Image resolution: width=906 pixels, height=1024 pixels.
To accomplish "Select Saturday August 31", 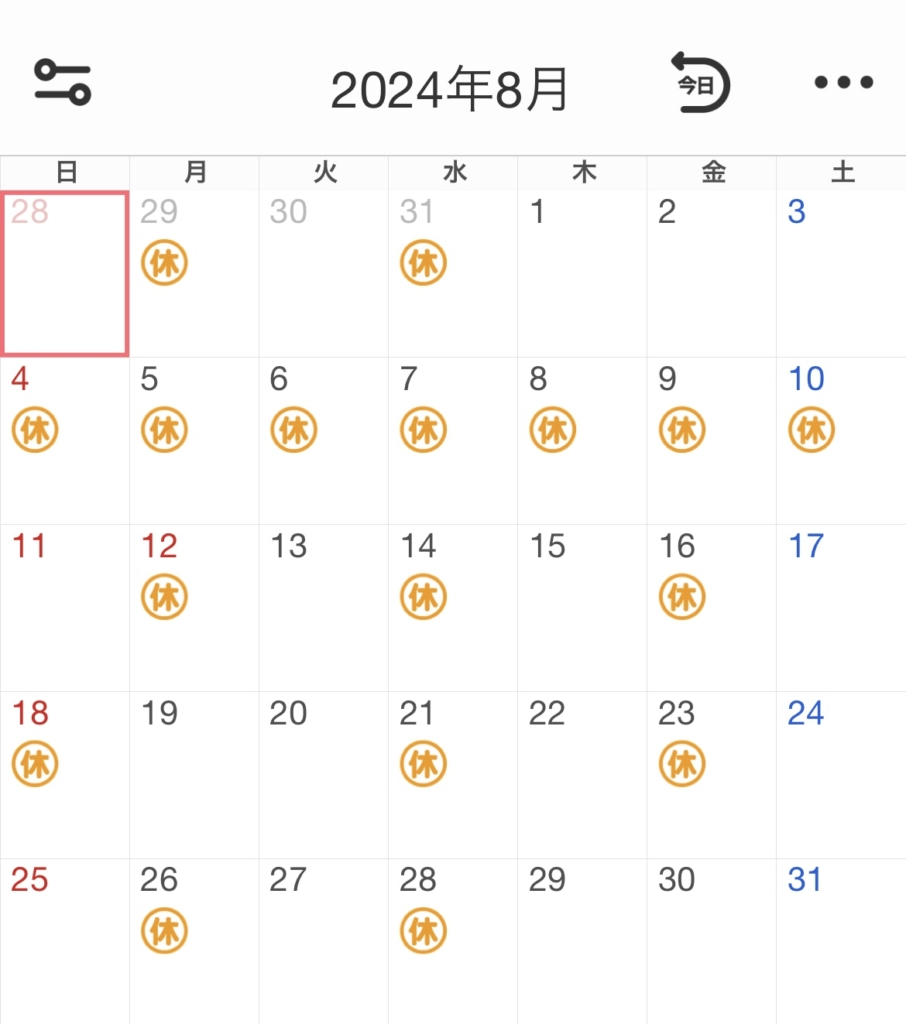I will 841,940.
